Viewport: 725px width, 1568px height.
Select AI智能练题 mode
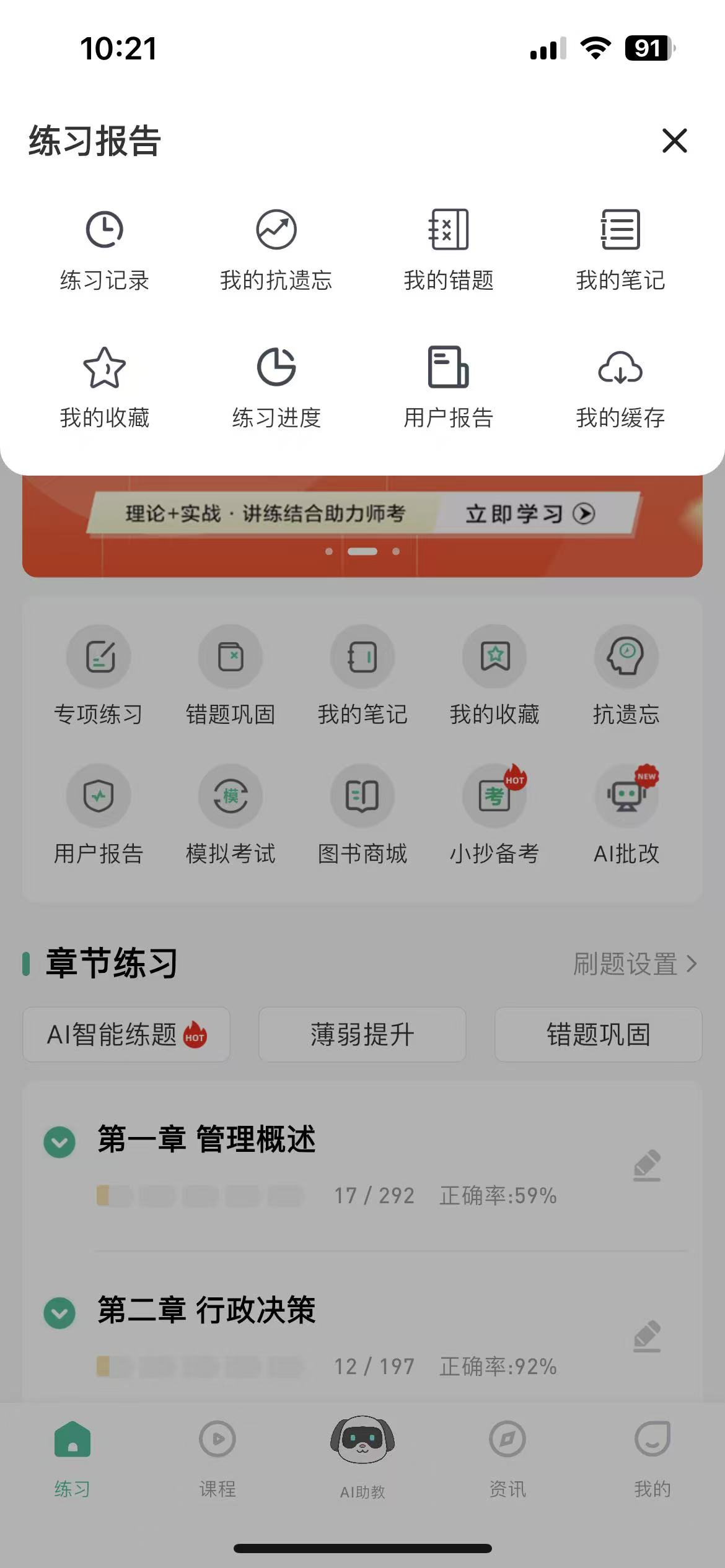[x=126, y=1034]
